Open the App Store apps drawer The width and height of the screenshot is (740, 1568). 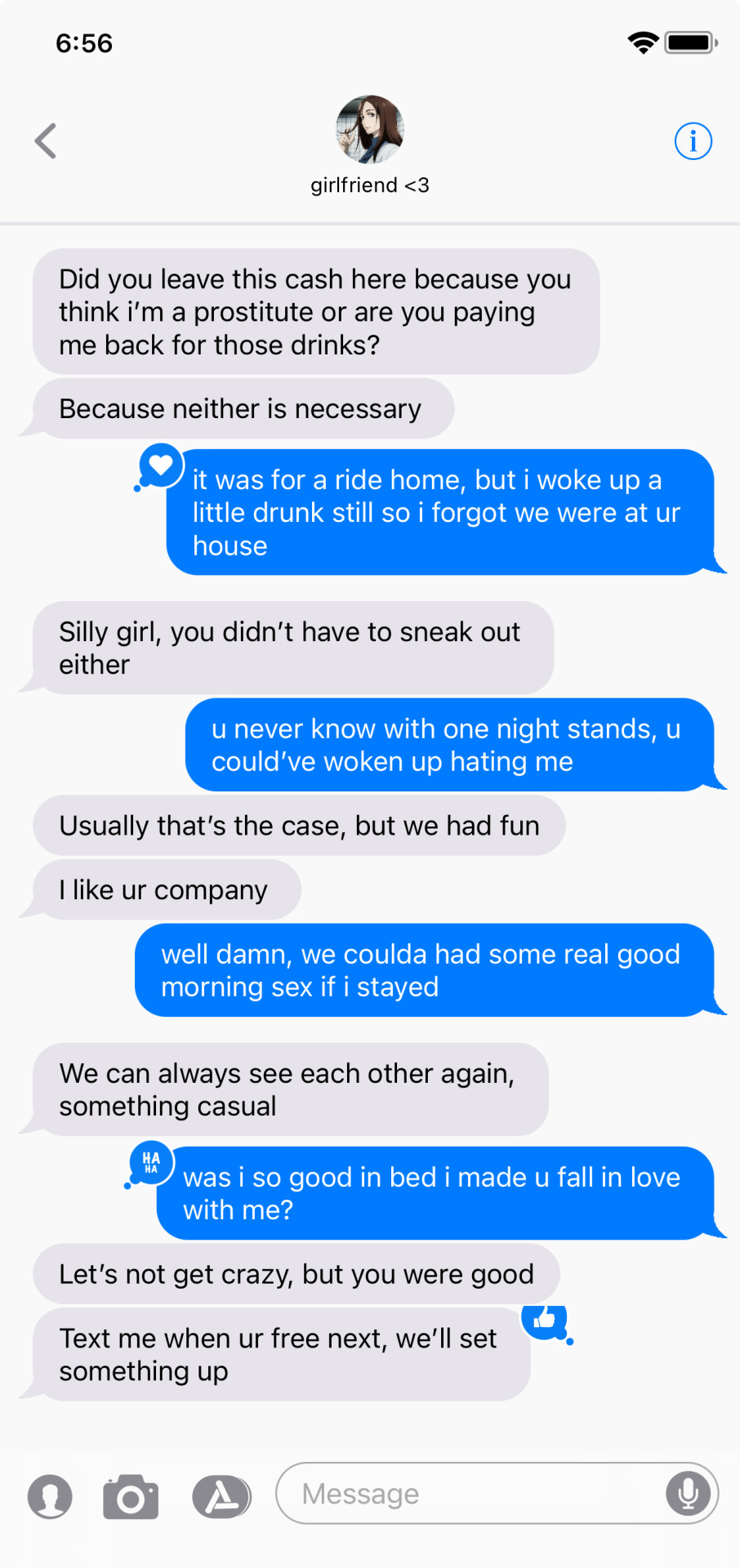tap(221, 1496)
